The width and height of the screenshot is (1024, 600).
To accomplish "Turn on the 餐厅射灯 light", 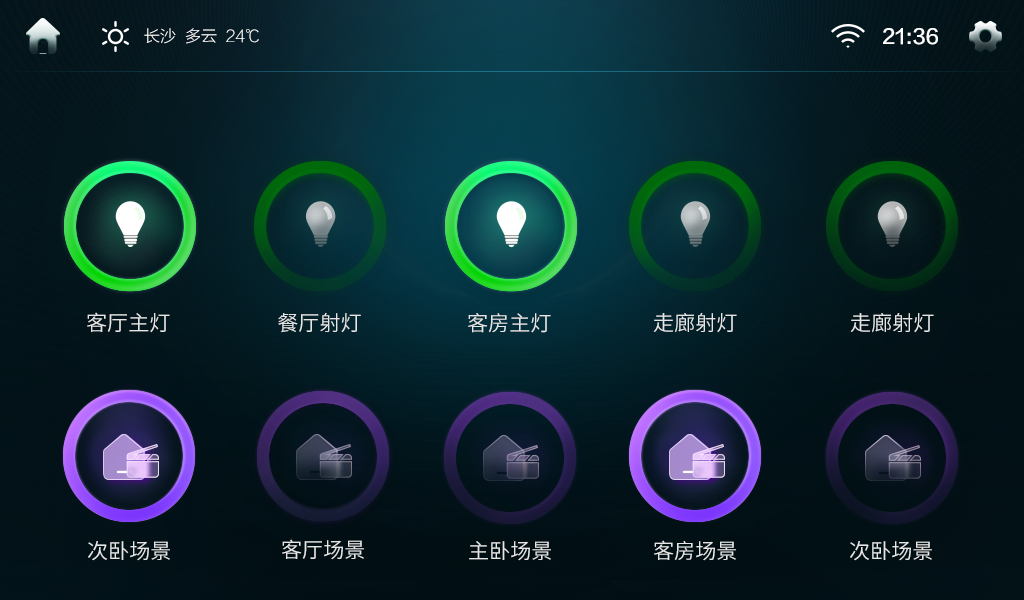I will [320, 225].
